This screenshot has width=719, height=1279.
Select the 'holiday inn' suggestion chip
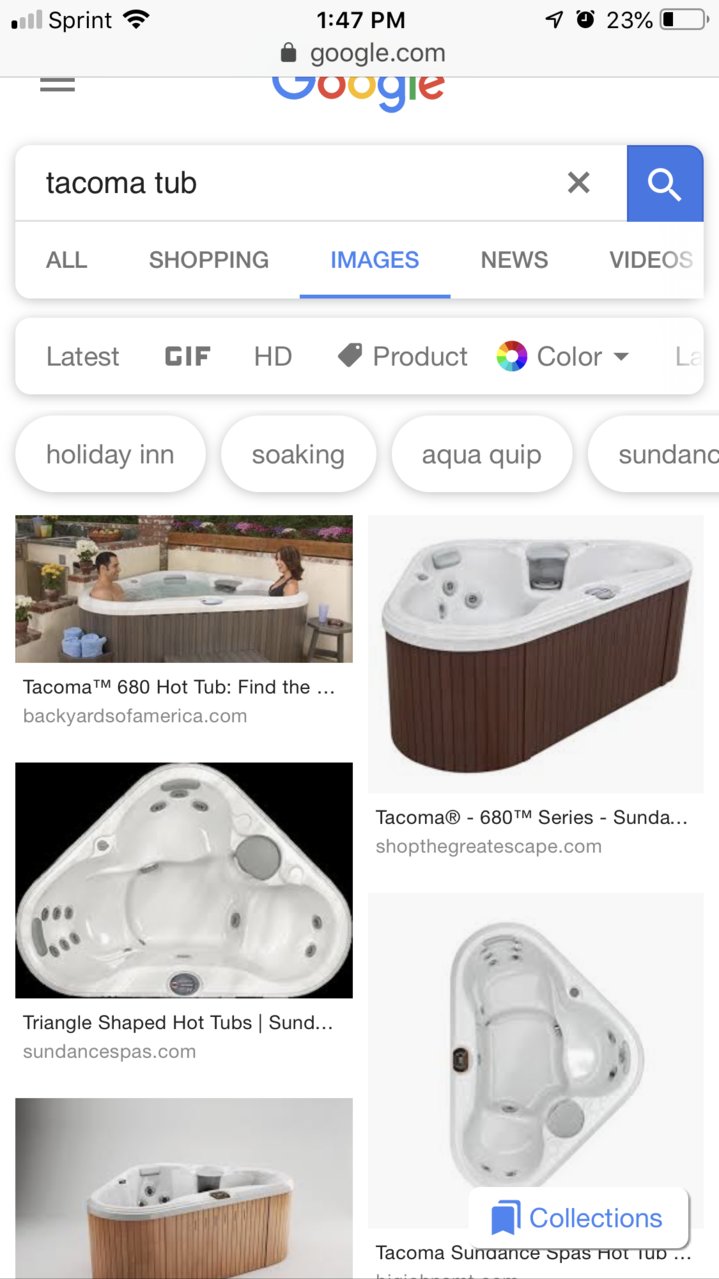110,455
